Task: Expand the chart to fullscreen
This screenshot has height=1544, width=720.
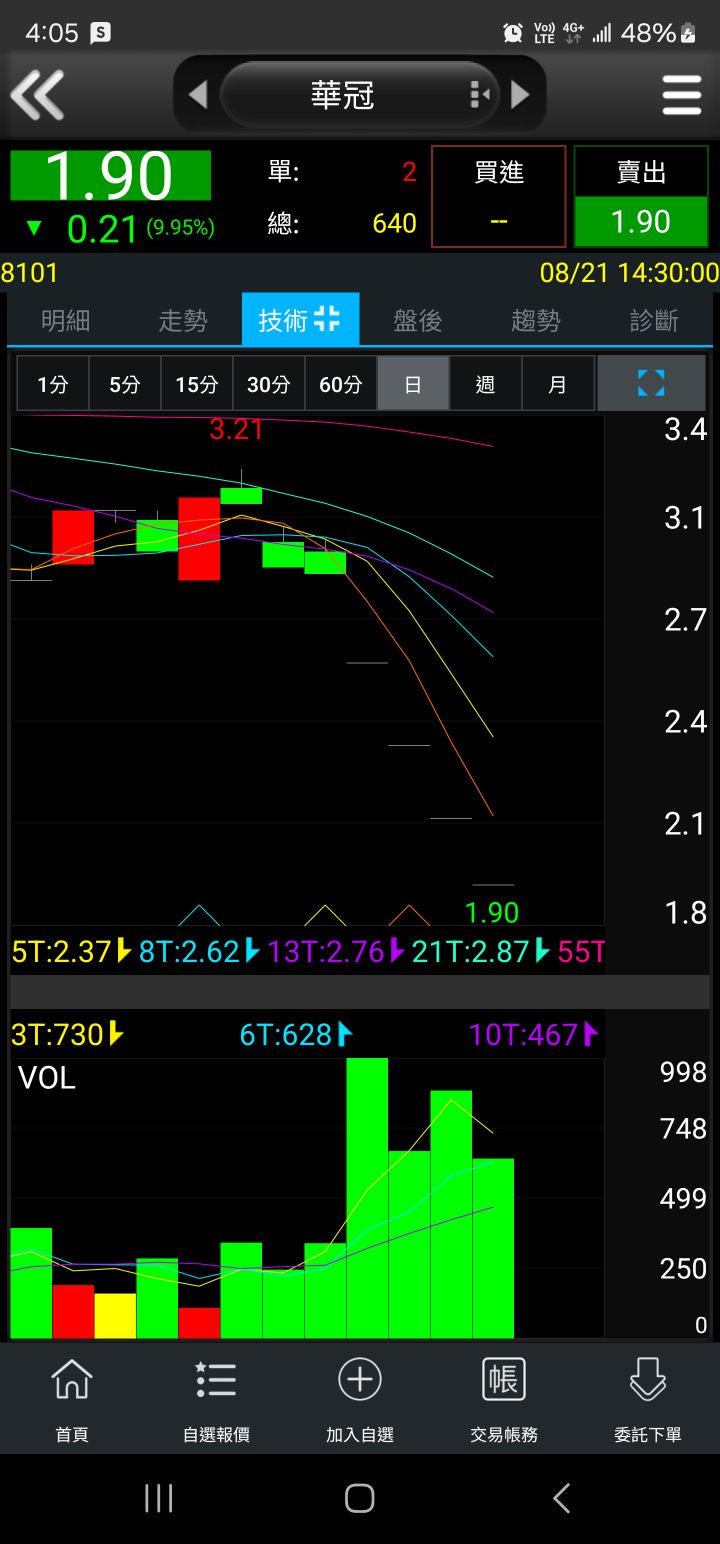Action: [651, 383]
